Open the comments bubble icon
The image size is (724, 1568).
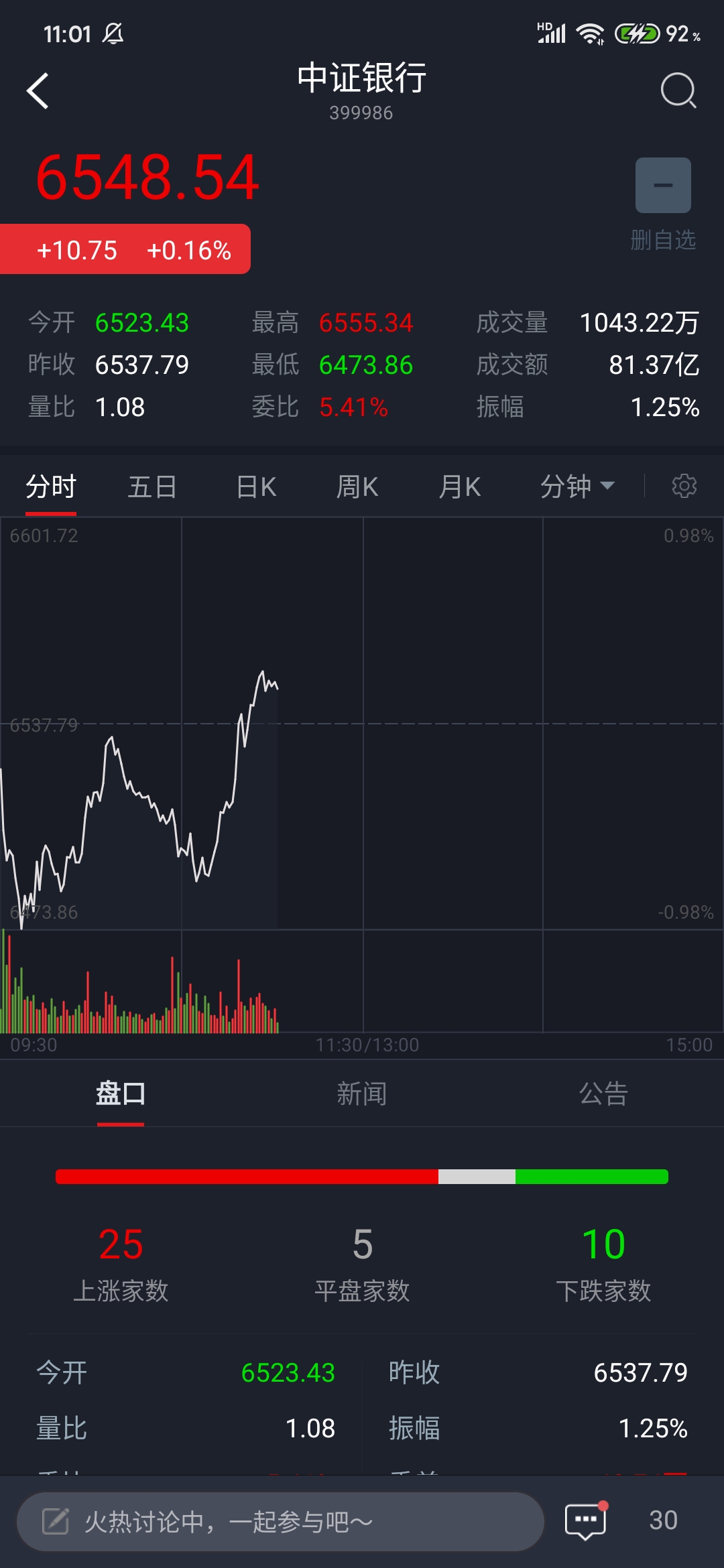click(x=585, y=1521)
